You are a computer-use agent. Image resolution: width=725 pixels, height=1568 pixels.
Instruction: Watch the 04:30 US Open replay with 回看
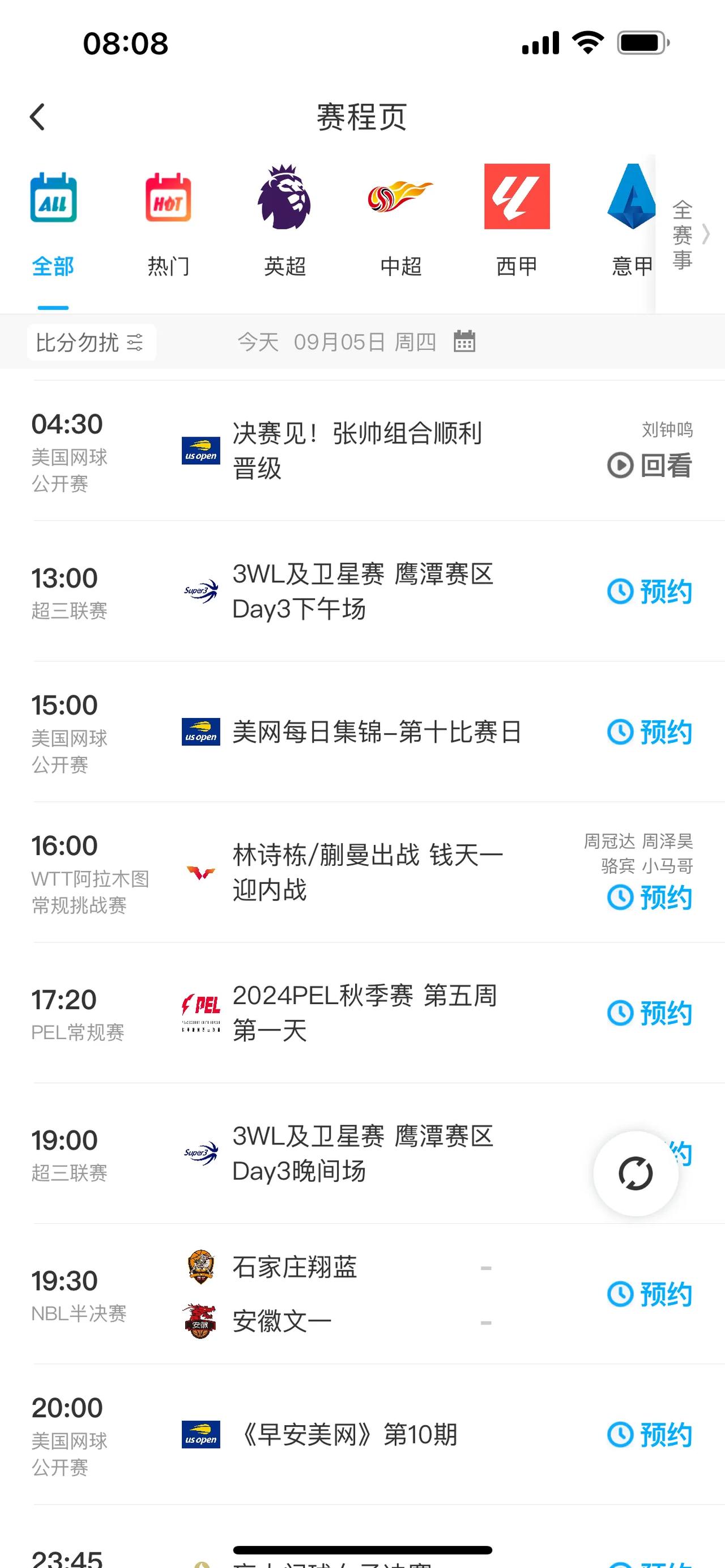point(650,465)
